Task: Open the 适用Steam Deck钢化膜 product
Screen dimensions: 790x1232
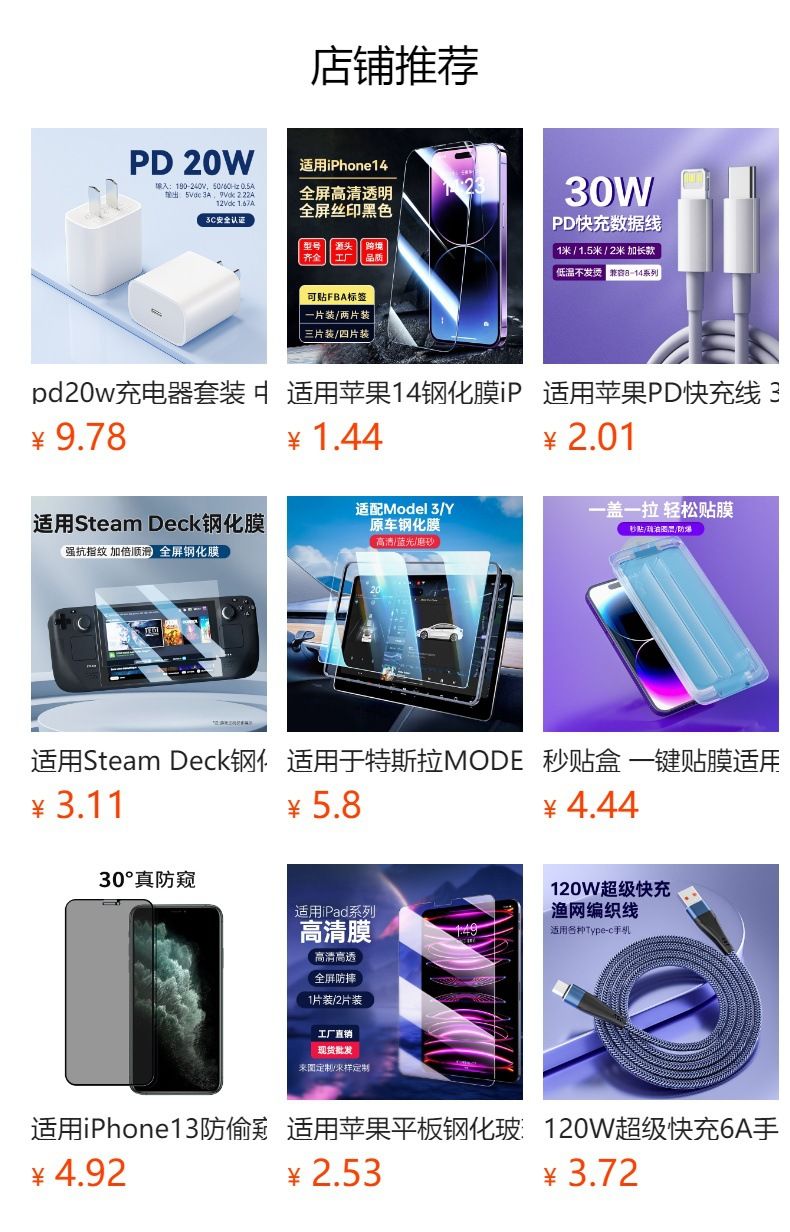Action: [149, 614]
